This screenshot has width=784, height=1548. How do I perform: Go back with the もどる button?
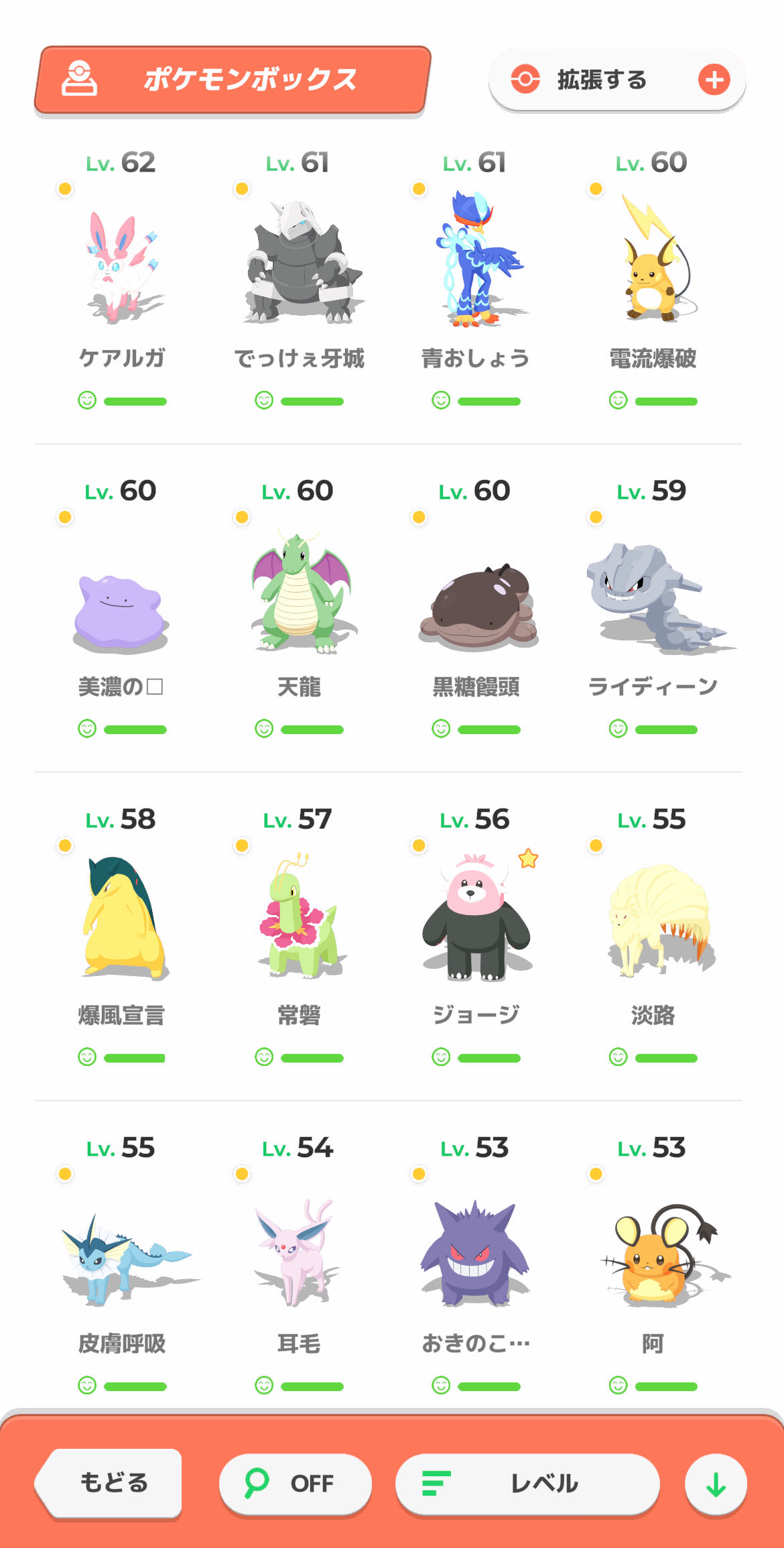(x=111, y=1482)
